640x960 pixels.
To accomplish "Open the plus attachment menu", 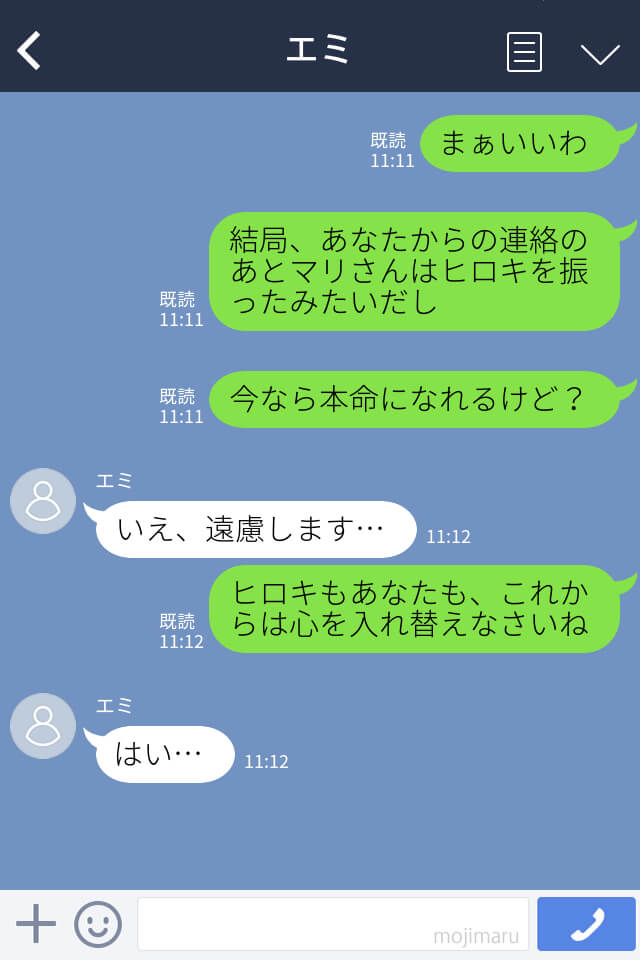I will 36,924.
